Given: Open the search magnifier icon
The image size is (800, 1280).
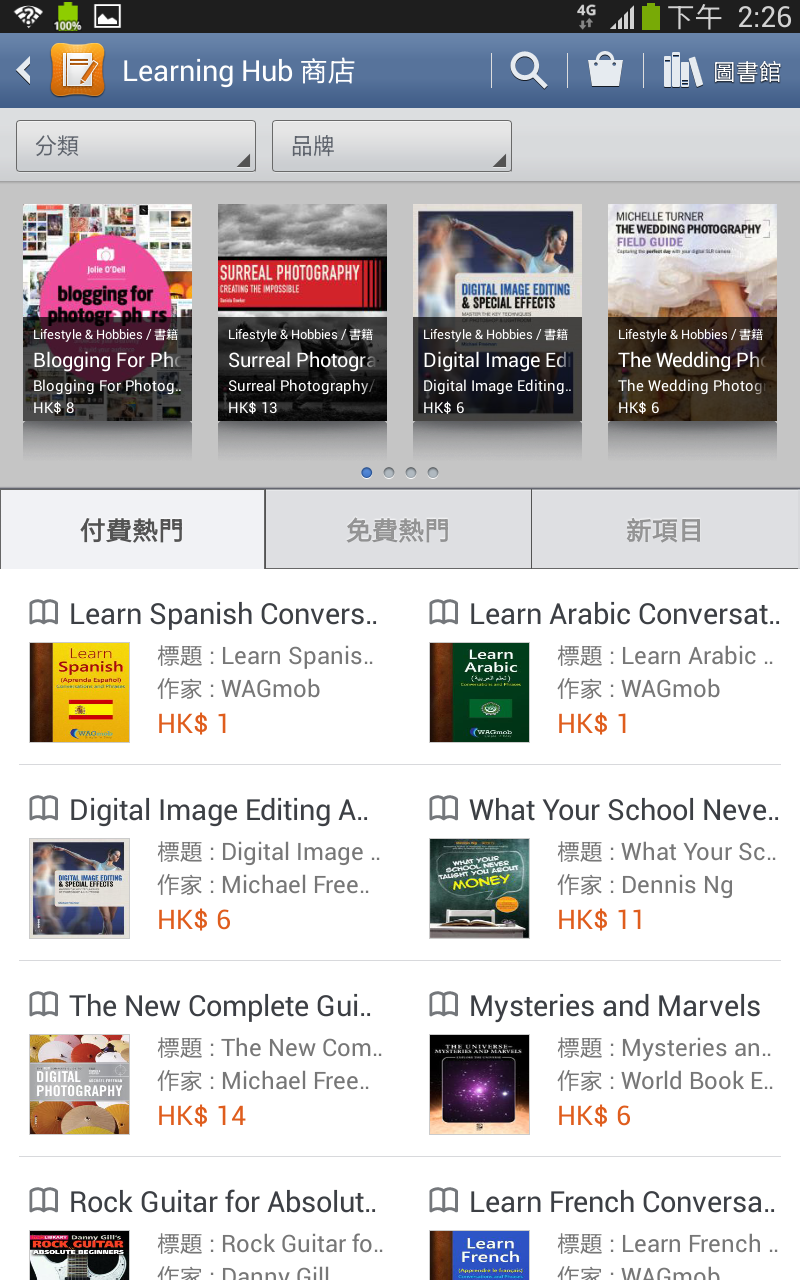Looking at the screenshot, I should (529, 71).
